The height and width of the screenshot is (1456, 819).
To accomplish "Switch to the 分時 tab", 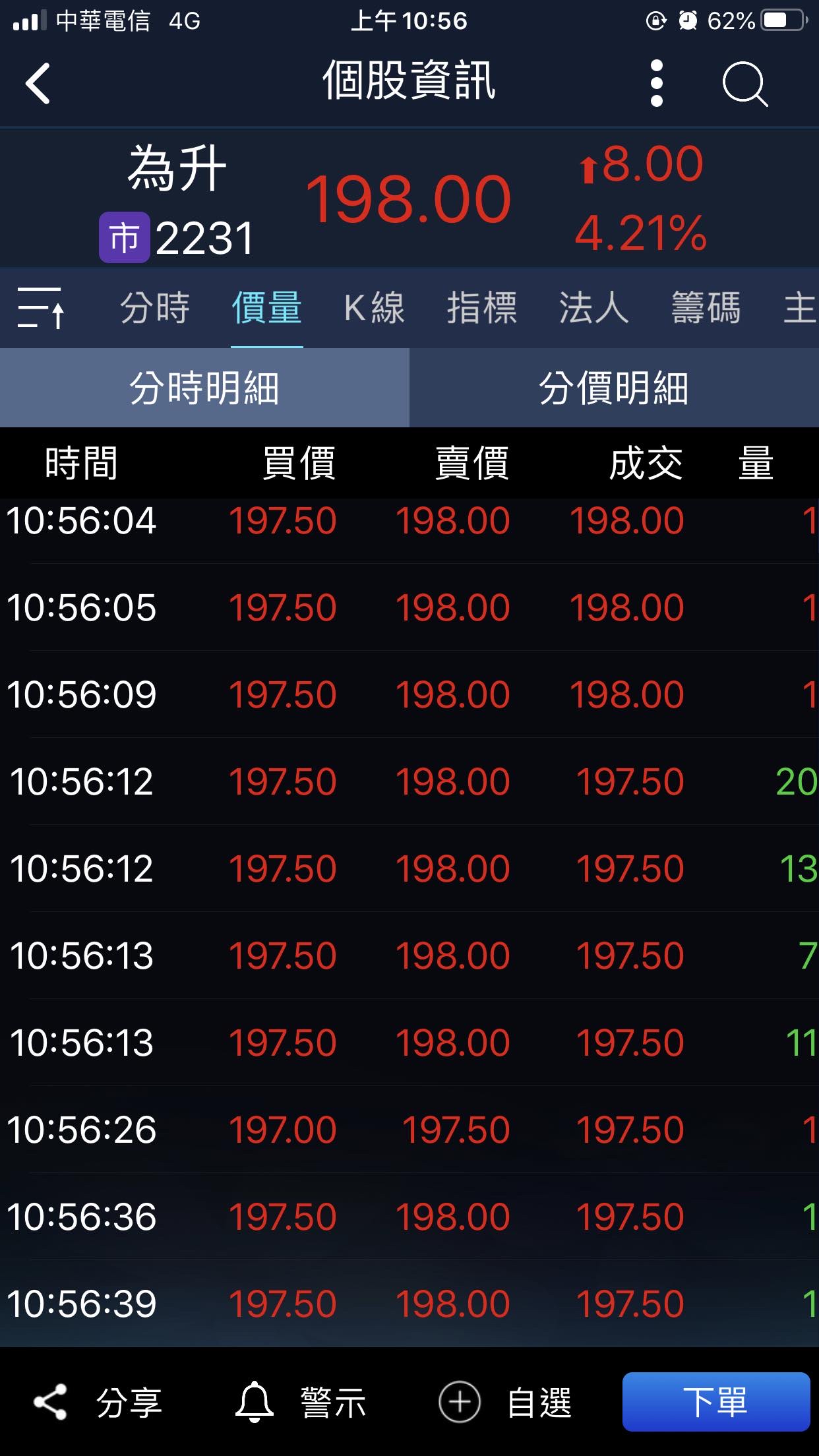I will 155,308.
